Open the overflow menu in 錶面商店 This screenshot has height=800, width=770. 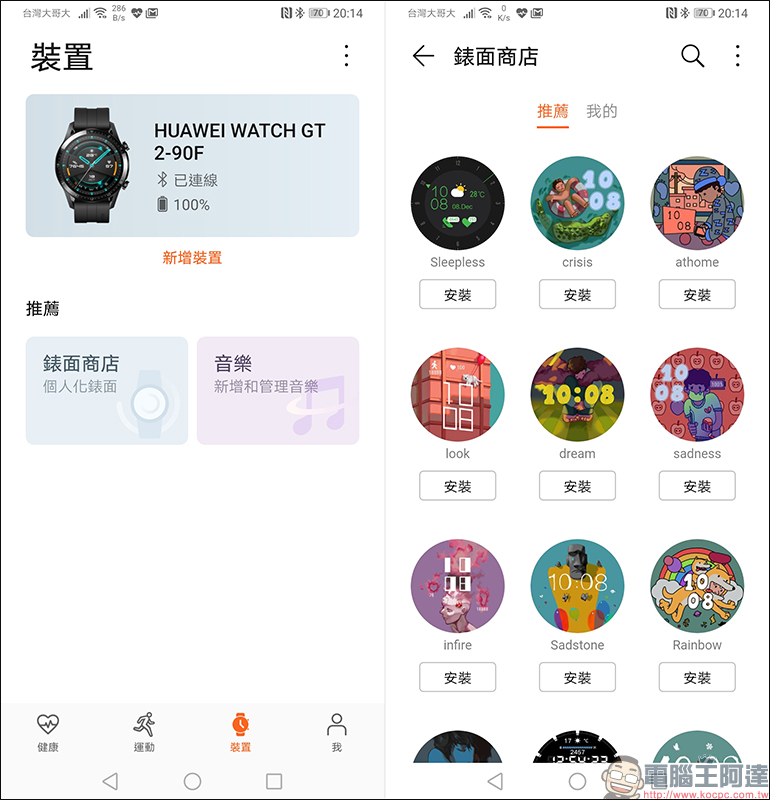pos(738,56)
